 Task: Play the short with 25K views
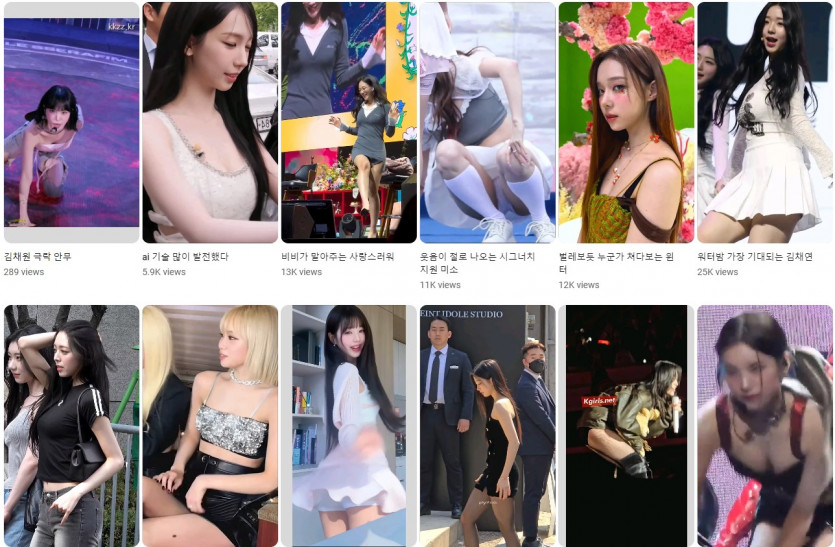(764, 122)
